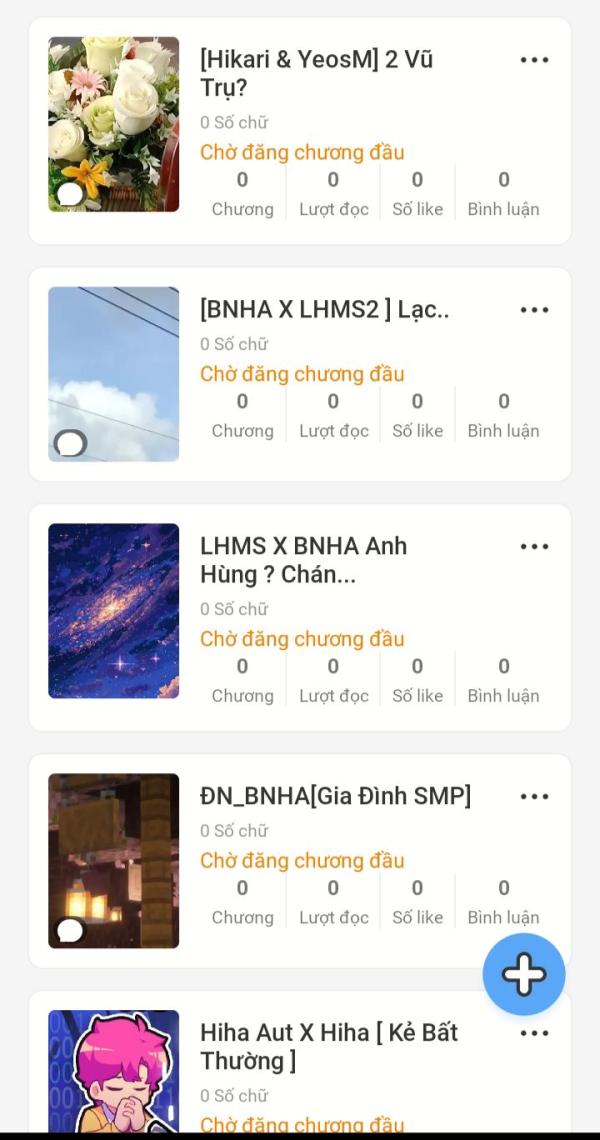The width and height of the screenshot is (600, 1140).
Task: Create a new story with the plus button
Action: pos(524,974)
